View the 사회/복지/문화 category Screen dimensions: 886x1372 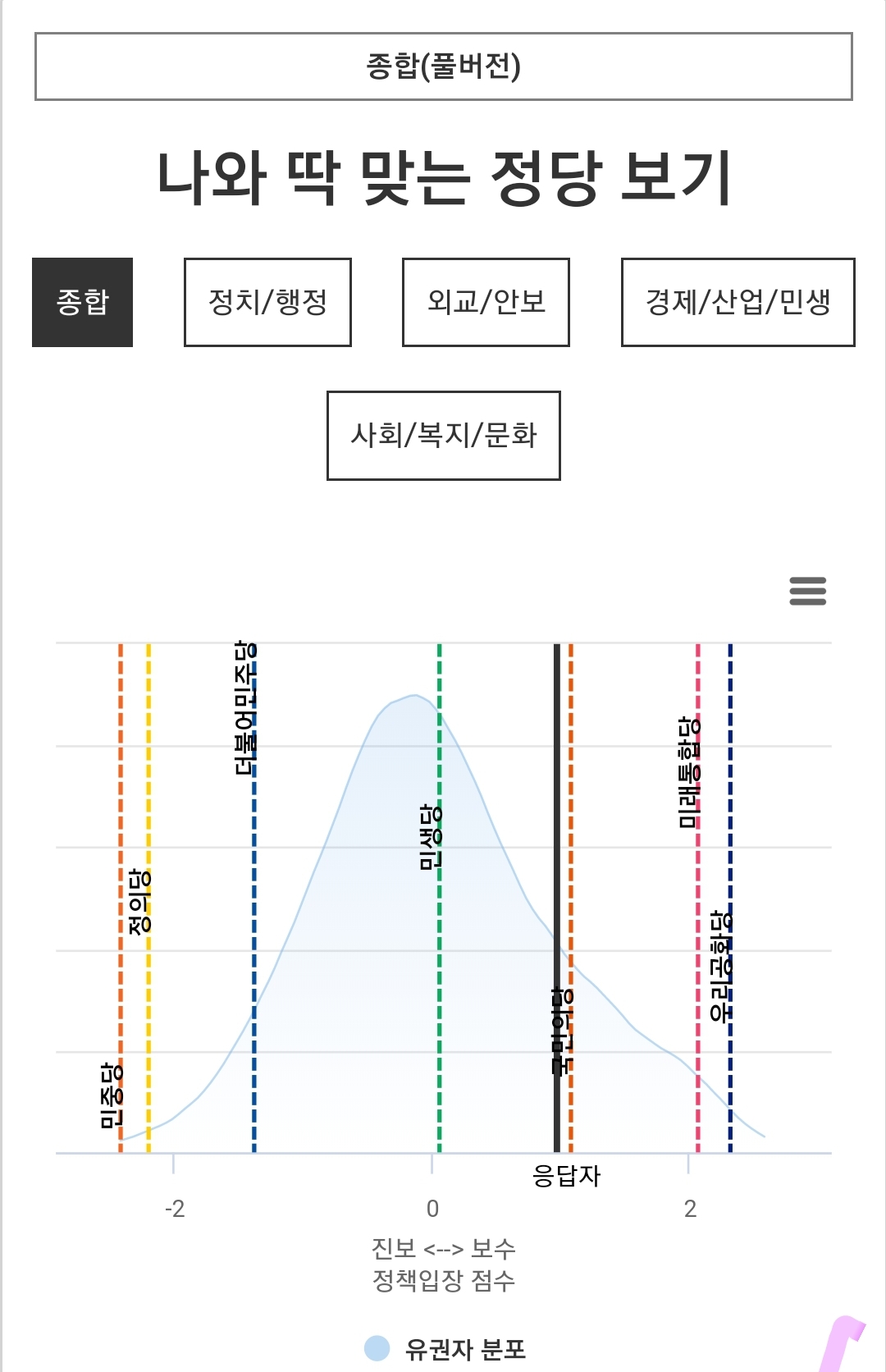(443, 435)
